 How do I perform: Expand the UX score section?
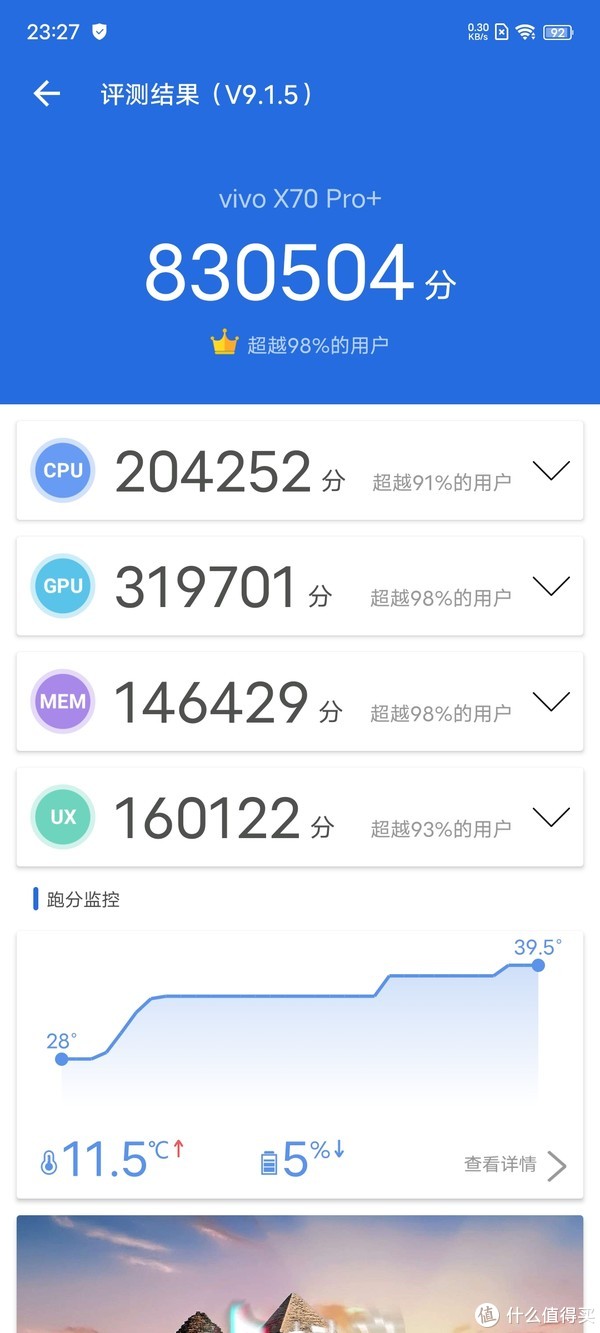[551, 817]
